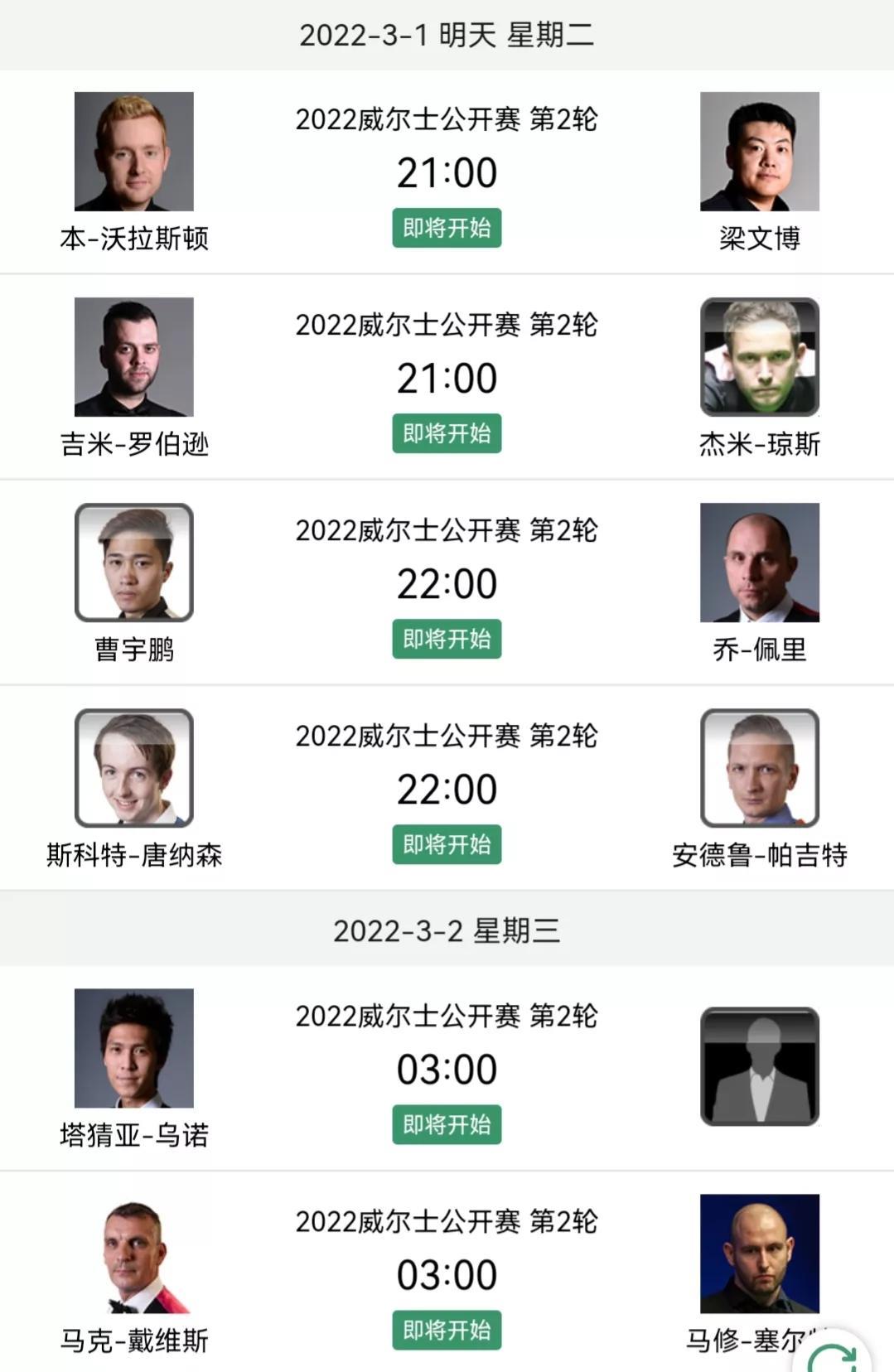This screenshot has height=1372, width=894.
Task: View 本-沃拉斯顿's player photo
Action: click(x=134, y=152)
